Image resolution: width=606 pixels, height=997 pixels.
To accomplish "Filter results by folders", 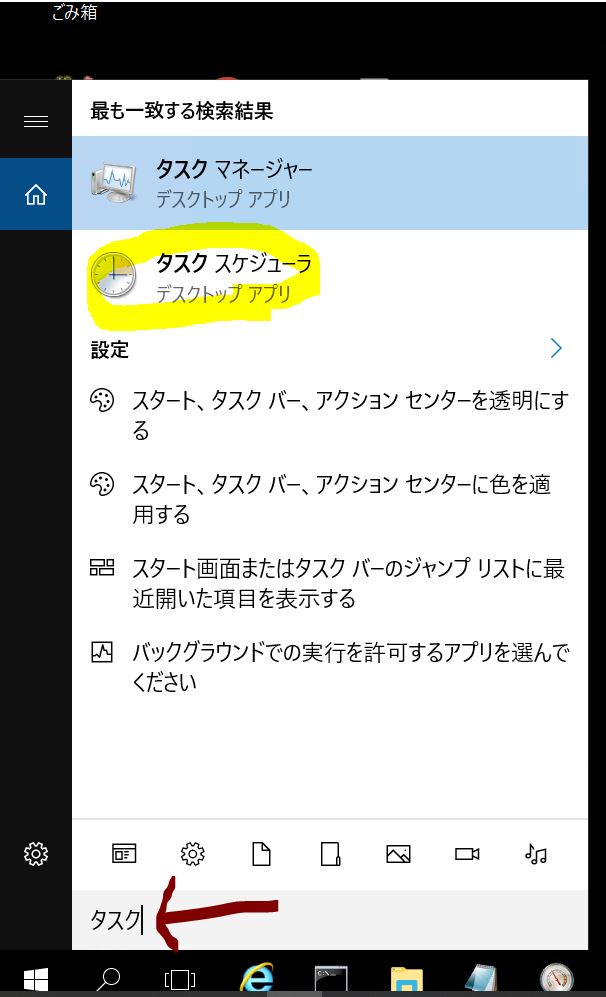I will click(x=330, y=853).
